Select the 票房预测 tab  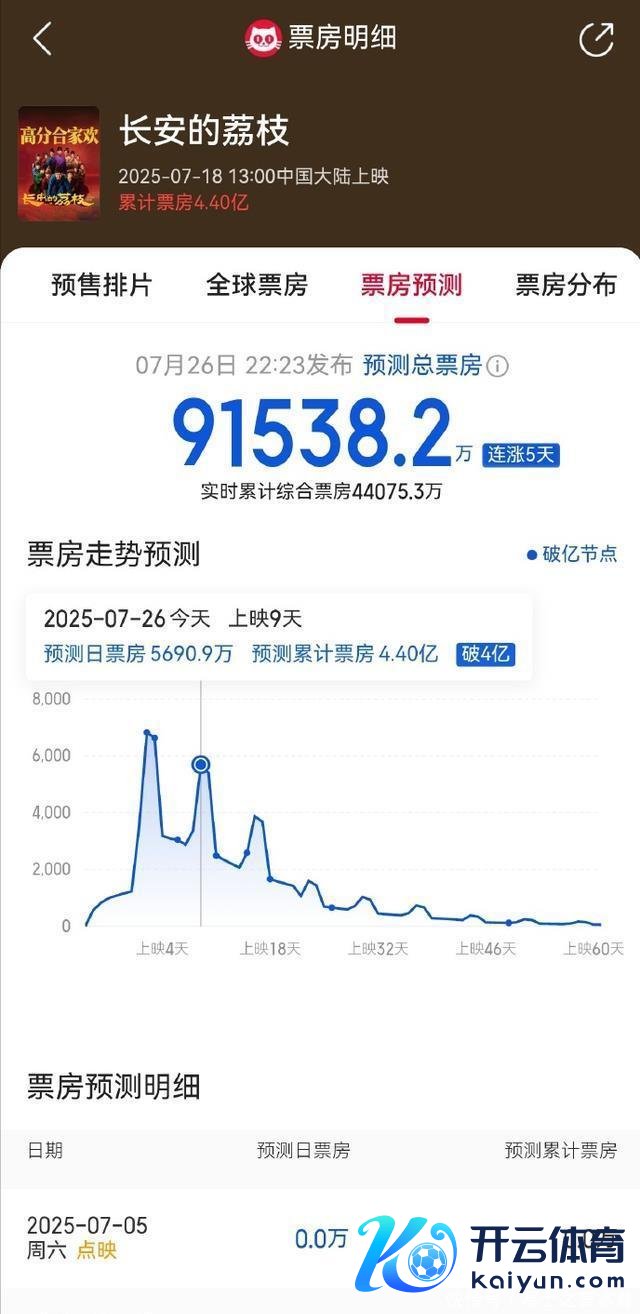point(411,285)
